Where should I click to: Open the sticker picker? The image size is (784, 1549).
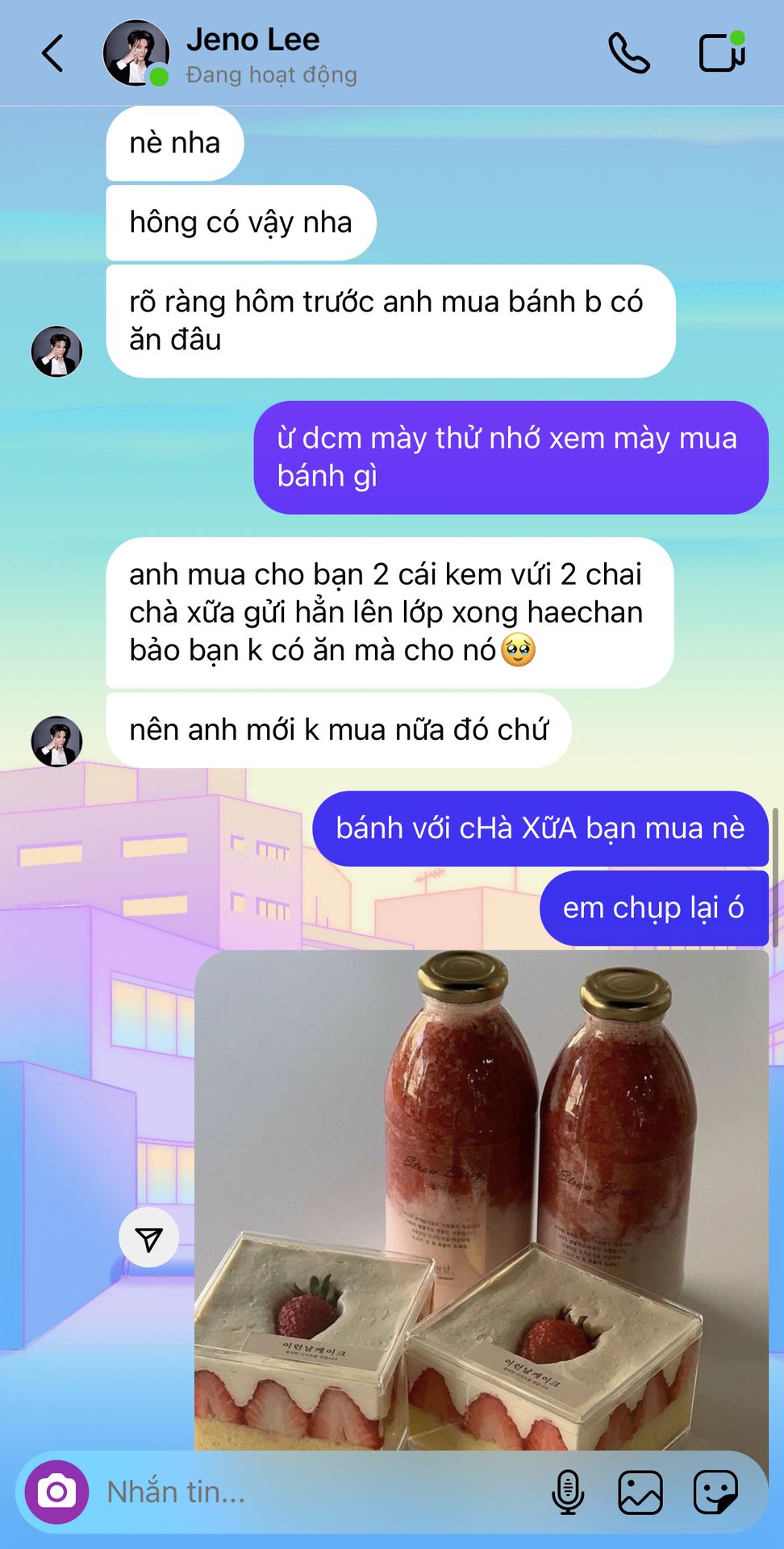coord(715,1492)
